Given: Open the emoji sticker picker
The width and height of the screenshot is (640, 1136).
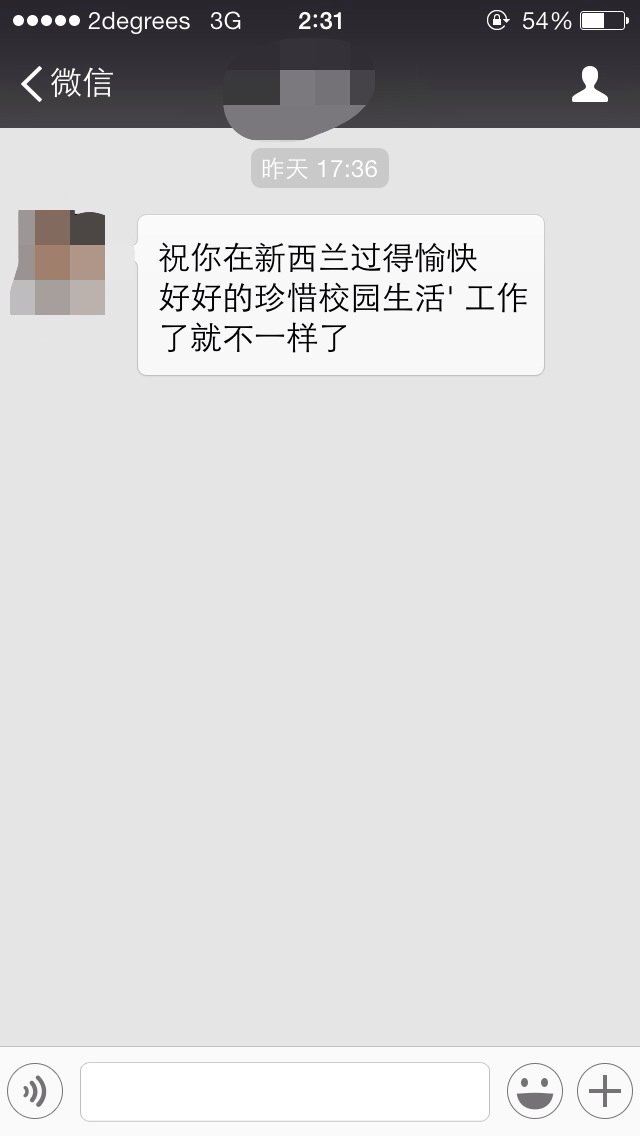Looking at the screenshot, I should pos(534,1091).
